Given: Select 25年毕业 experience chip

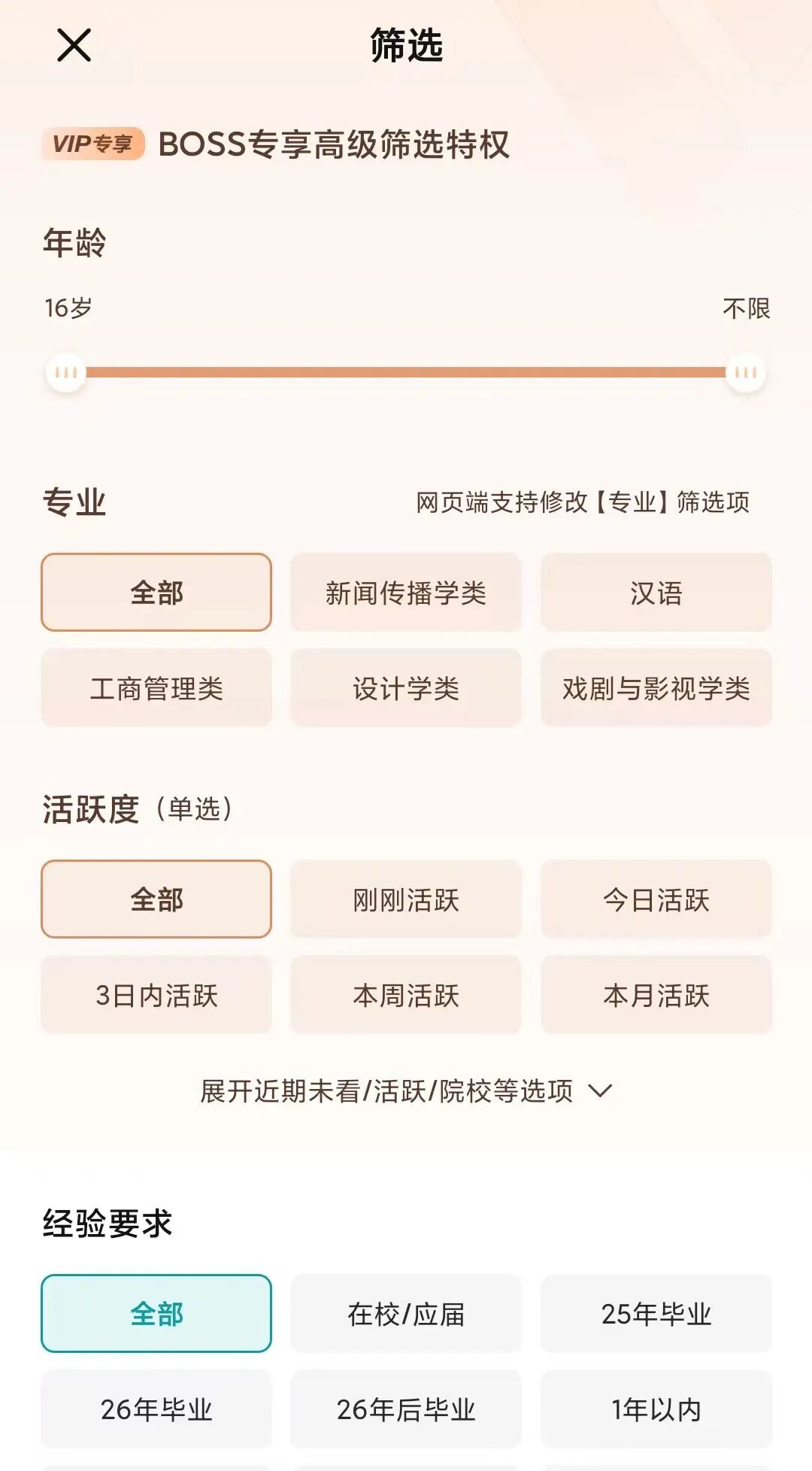Looking at the screenshot, I should (x=656, y=1314).
